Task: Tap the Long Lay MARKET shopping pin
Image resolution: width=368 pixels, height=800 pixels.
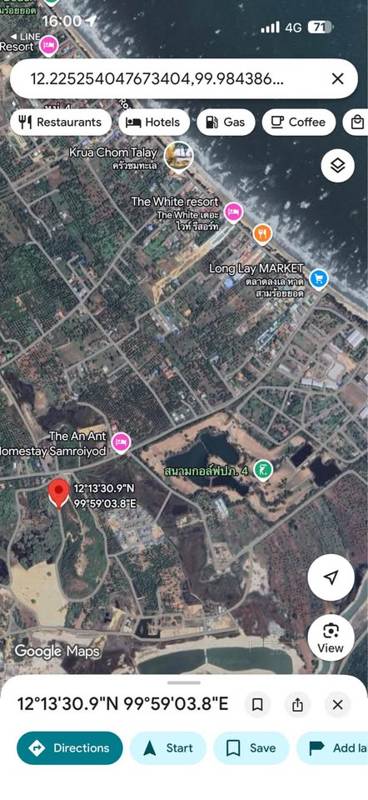Action: (x=319, y=279)
